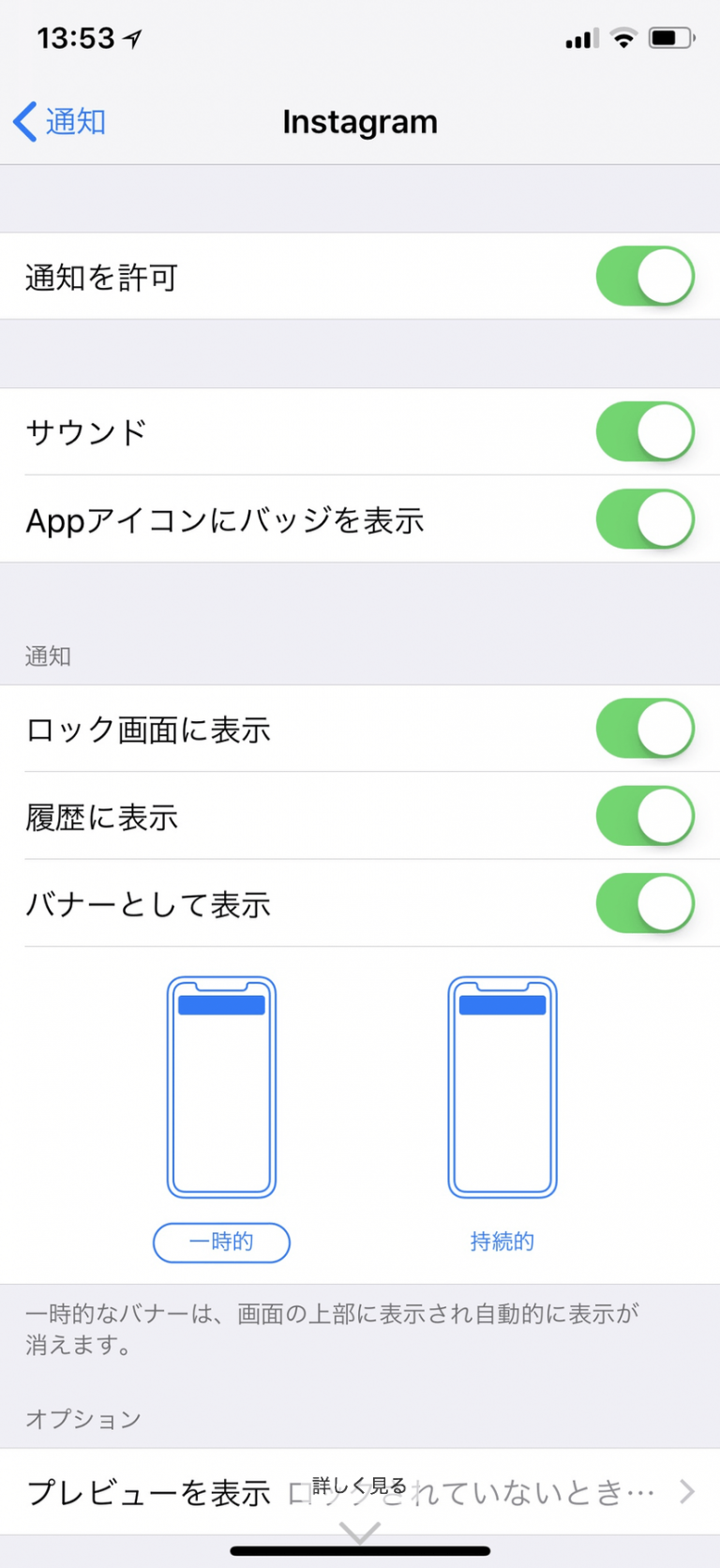Toggle Appアイコンにバッジを表示 badge setting
Viewport: 720px width, 1568px height.
click(644, 519)
